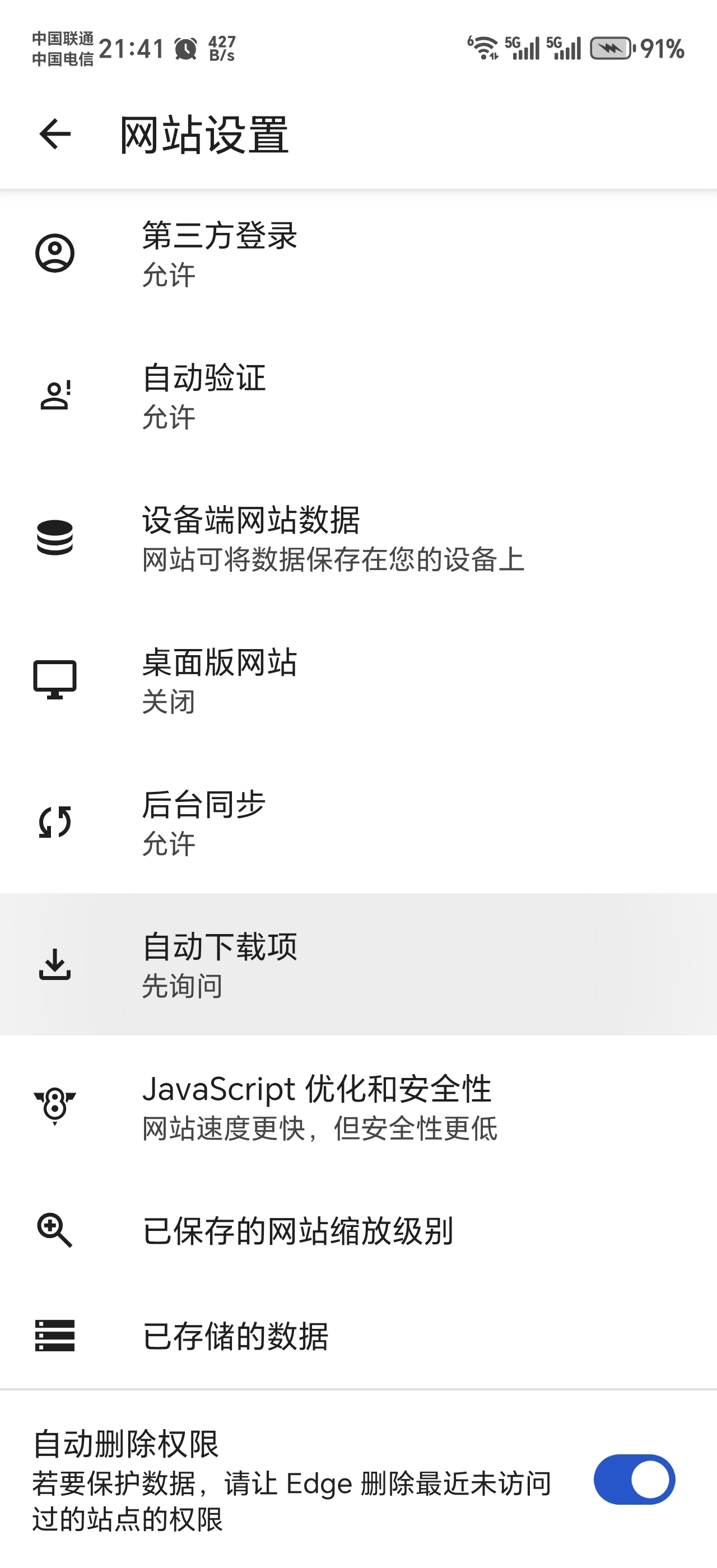Image resolution: width=717 pixels, height=1568 pixels.
Task: Click the 自动下载项 download icon
Action: (54, 965)
